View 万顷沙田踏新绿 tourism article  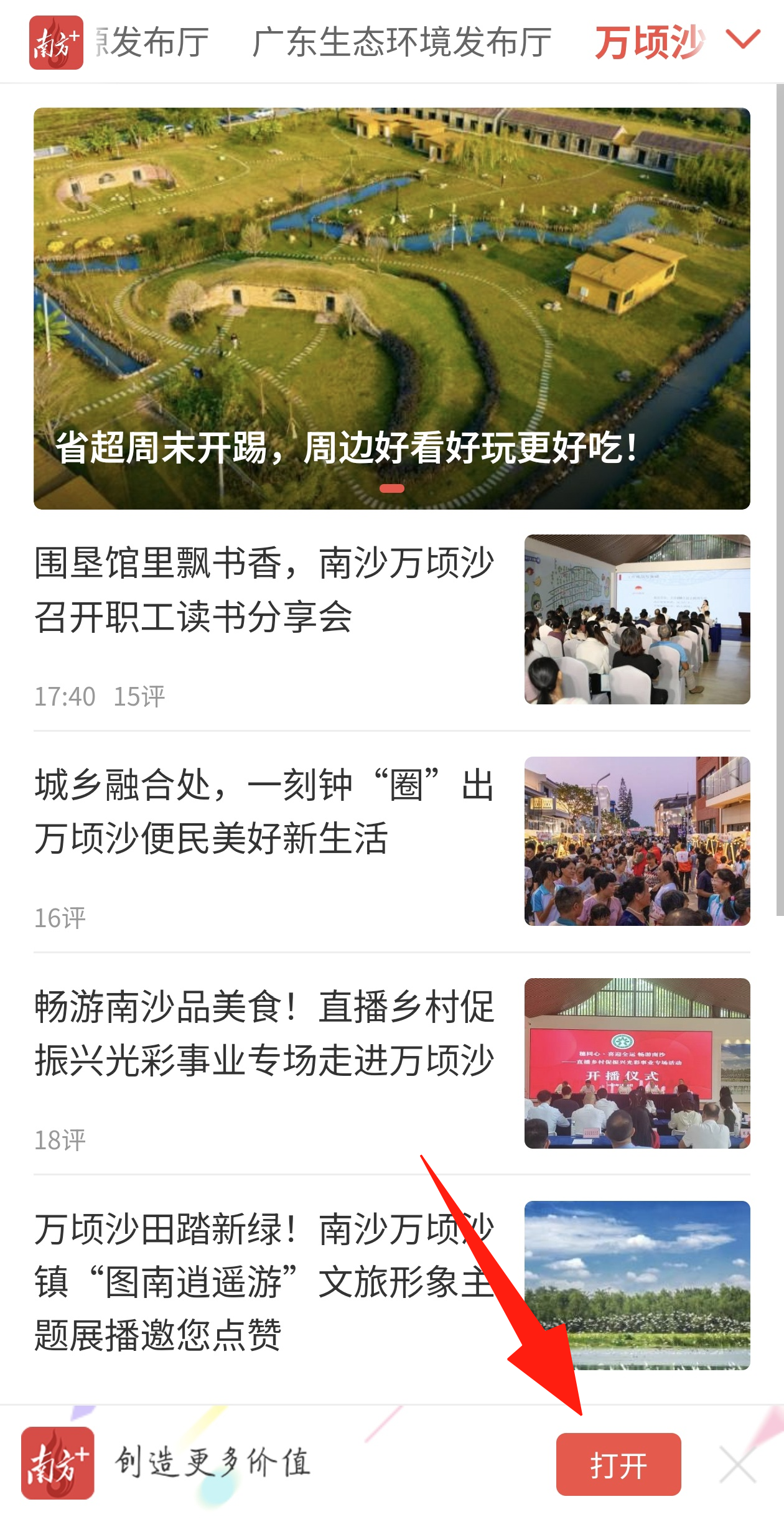point(264,1282)
